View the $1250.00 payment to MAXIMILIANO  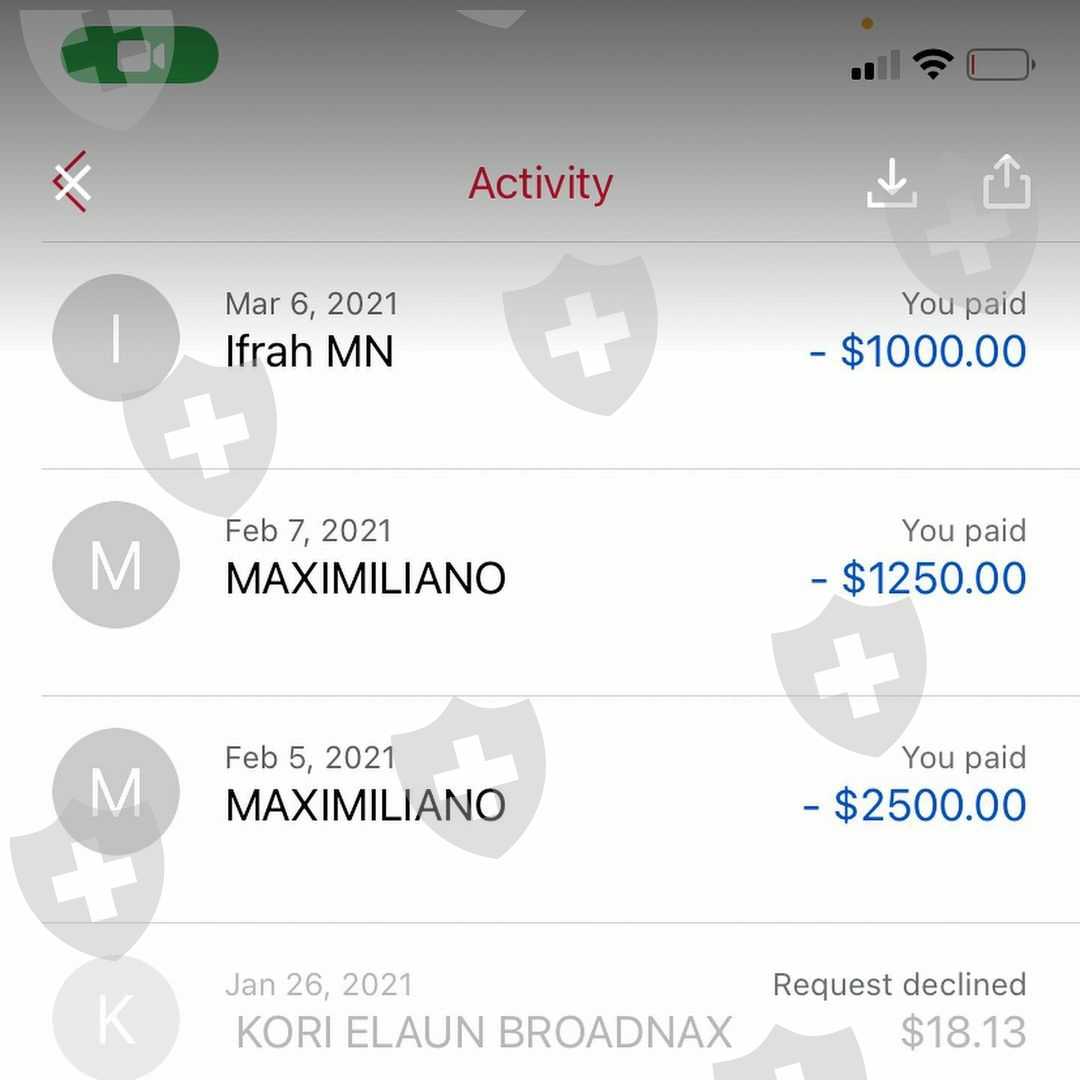(x=540, y=566)
